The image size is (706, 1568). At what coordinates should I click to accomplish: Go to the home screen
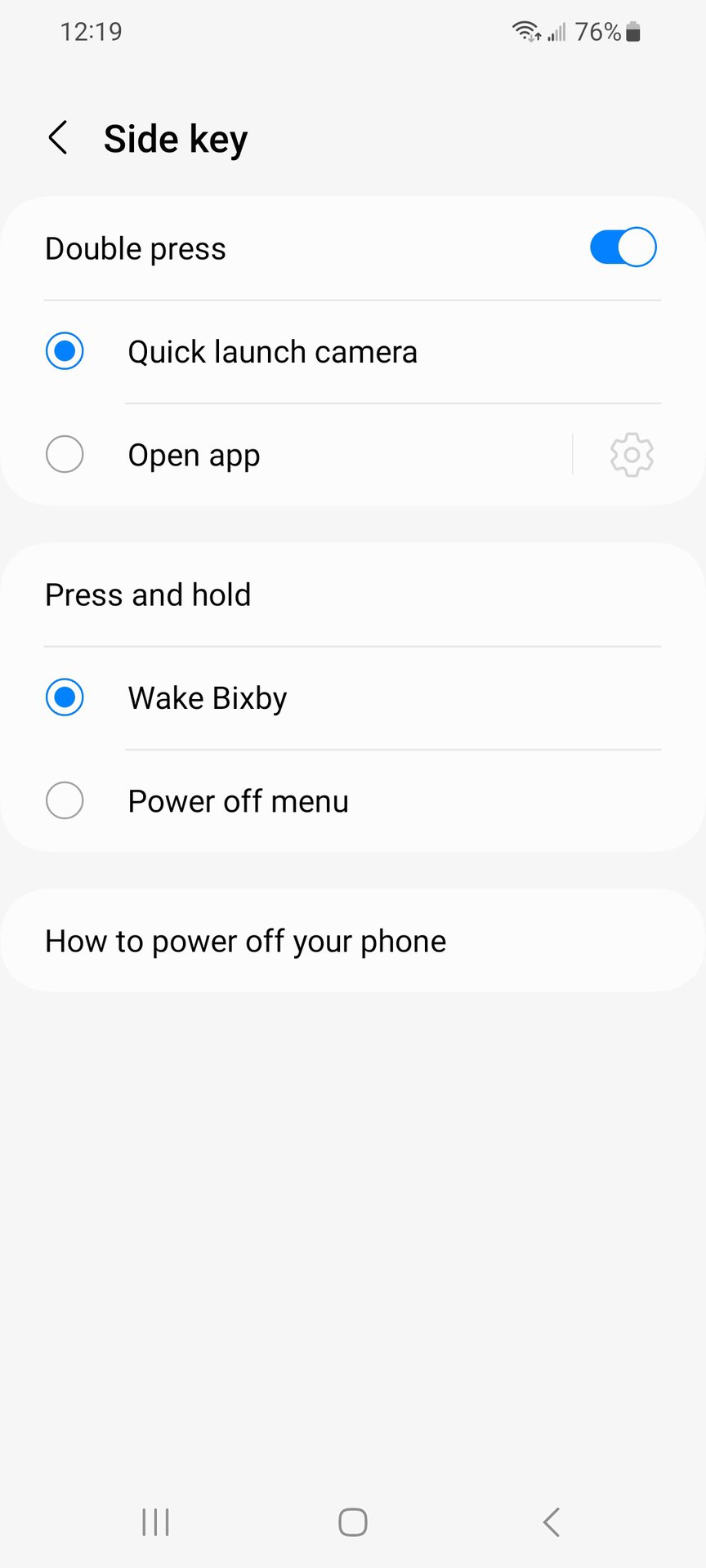pyautogui.click(x=353, y=1522)
